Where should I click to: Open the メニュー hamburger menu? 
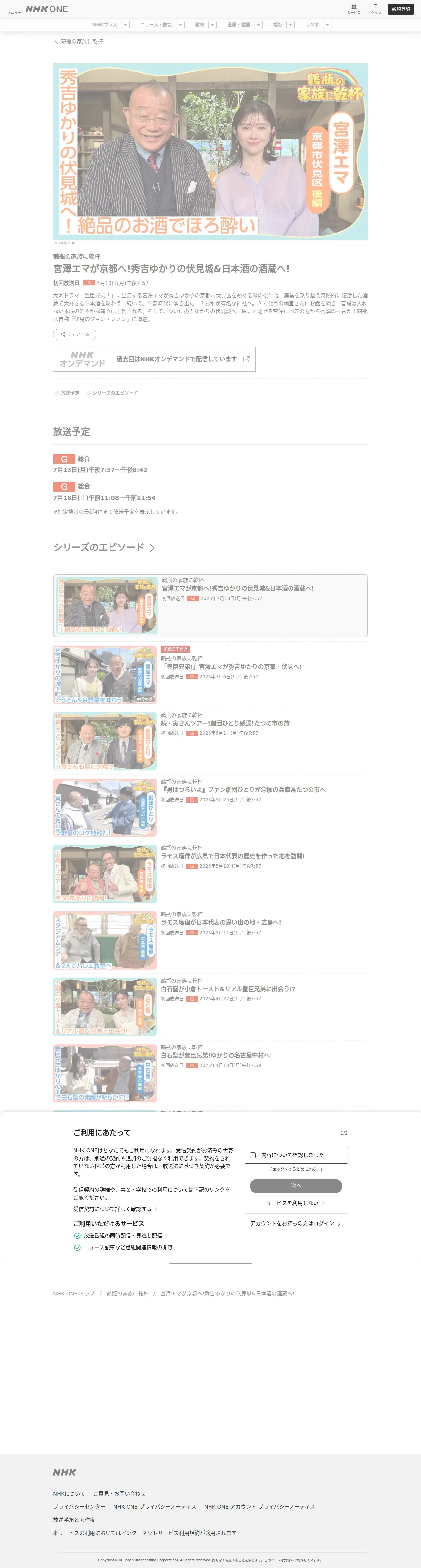(x=13, y=9)
